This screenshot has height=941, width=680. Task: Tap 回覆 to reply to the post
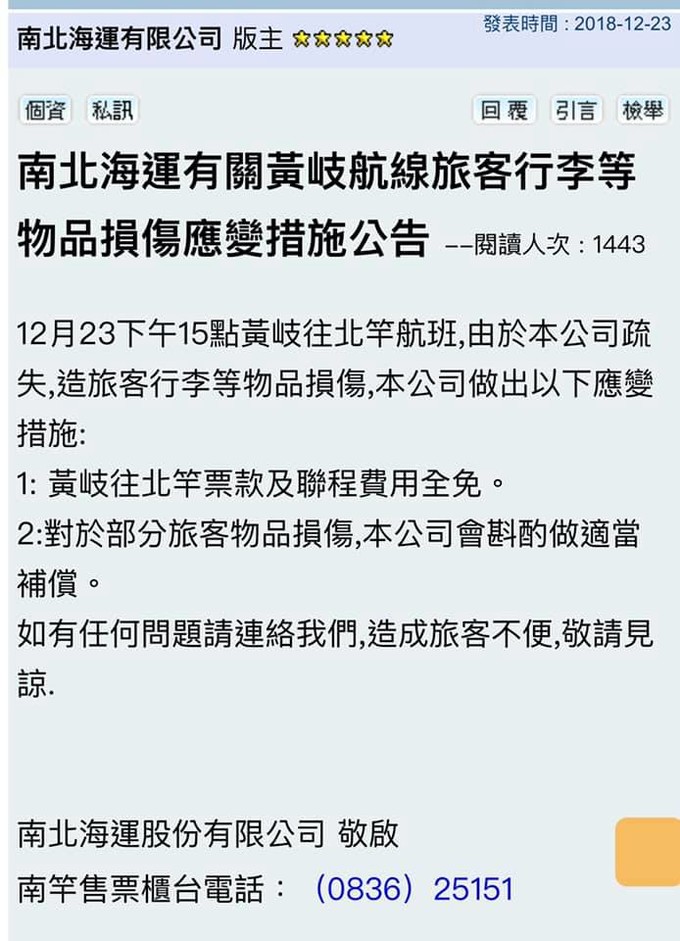[x=504, y=111]
